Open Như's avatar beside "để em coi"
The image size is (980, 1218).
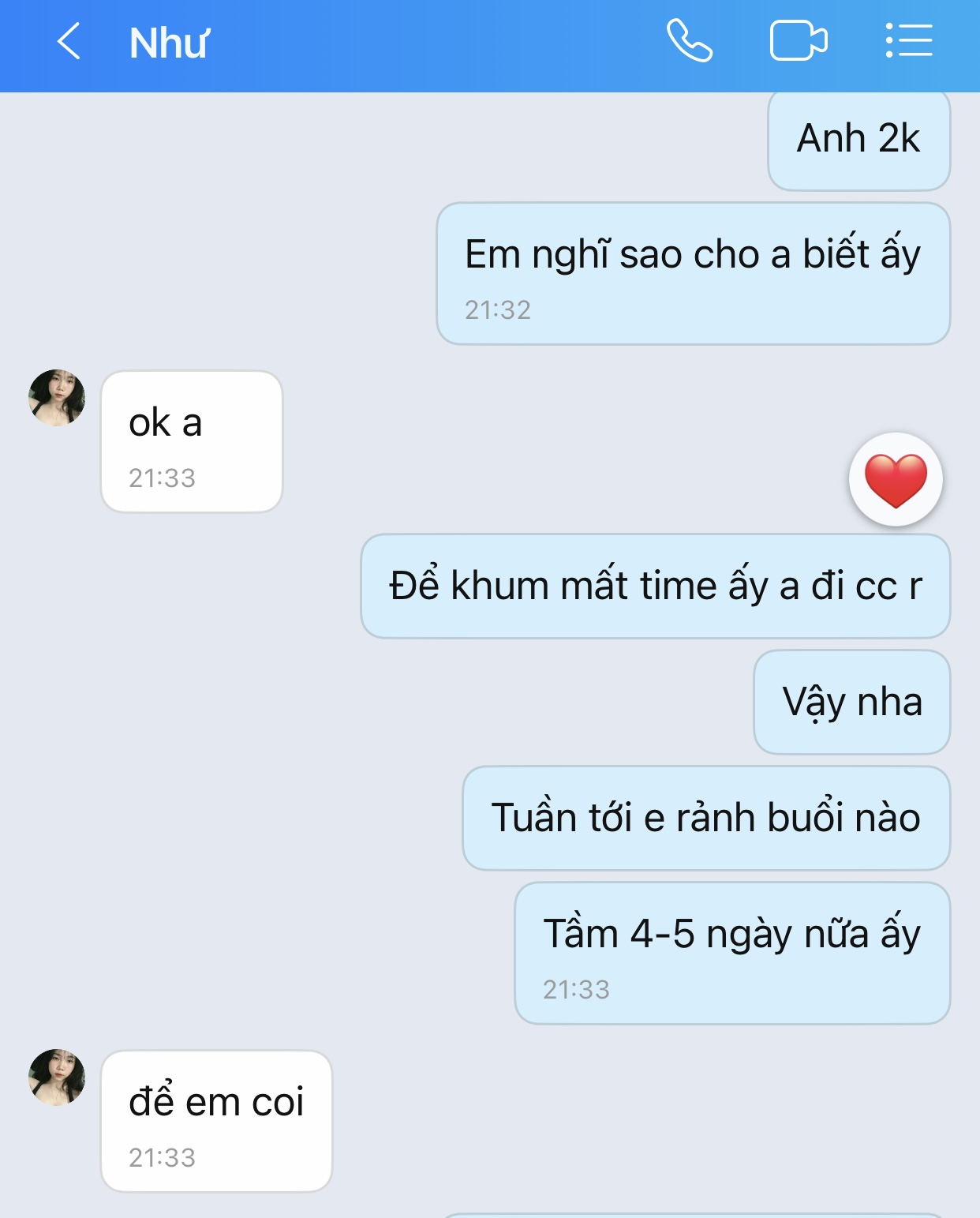point(57,1077)
